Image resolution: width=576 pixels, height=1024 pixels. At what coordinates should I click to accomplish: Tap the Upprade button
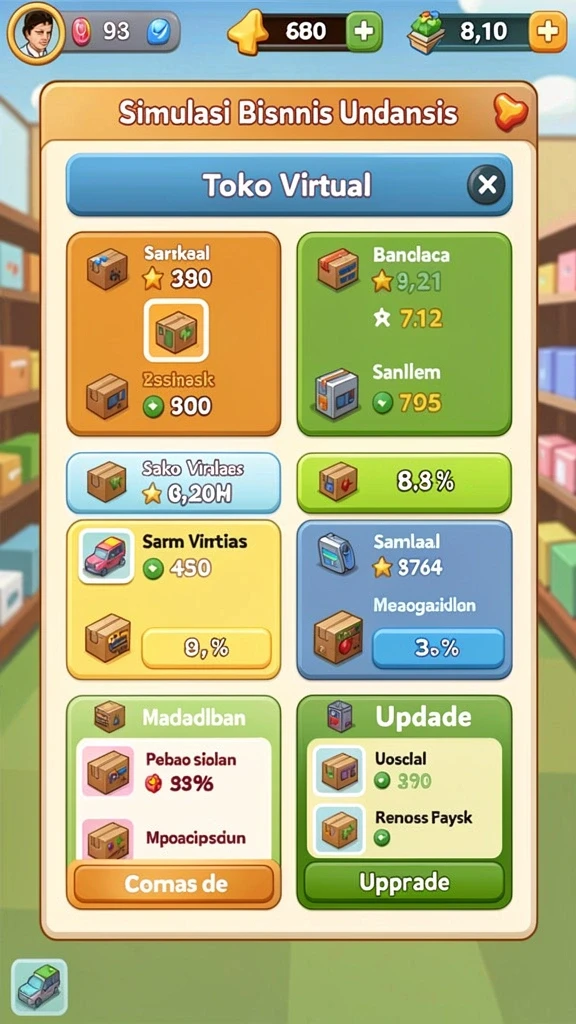(404, 882)
